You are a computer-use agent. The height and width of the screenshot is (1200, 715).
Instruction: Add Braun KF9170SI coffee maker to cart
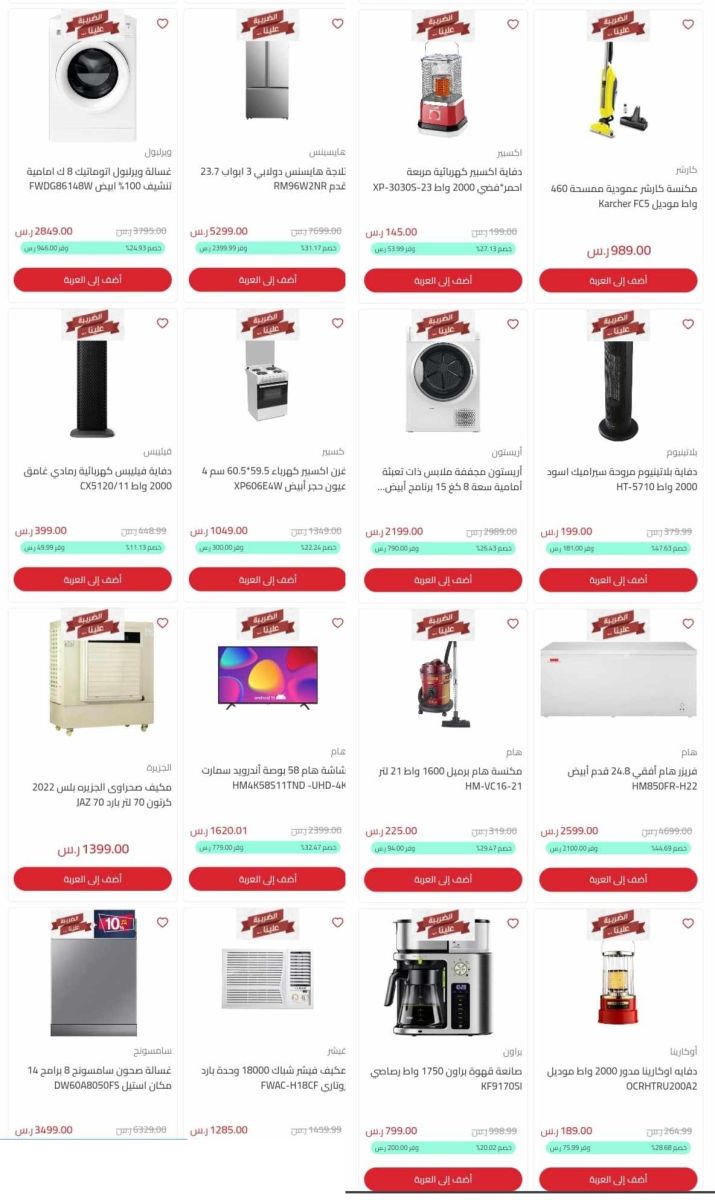pos(442,1179)
